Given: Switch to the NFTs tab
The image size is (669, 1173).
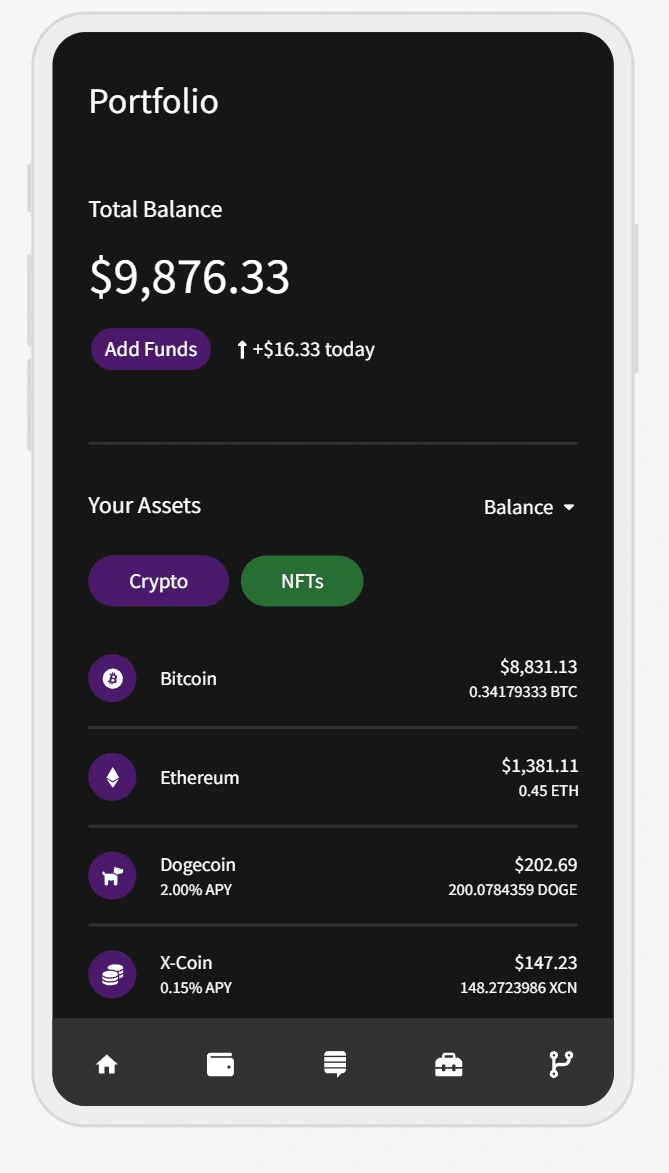Looking at the screenshot, I should (x=302, y=581).
